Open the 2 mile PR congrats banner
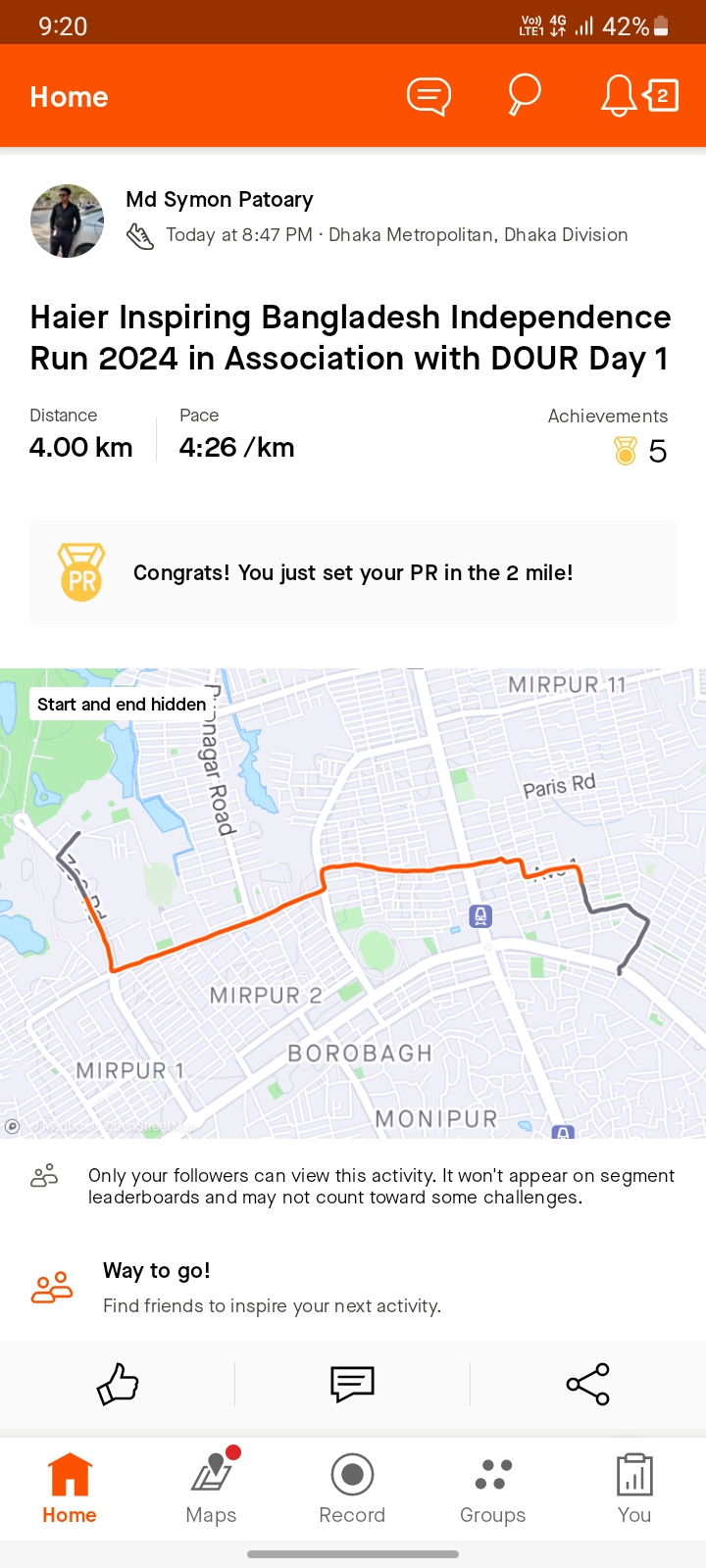The image size is (706, 1568). pyautogui.click(x=353, y=572)
